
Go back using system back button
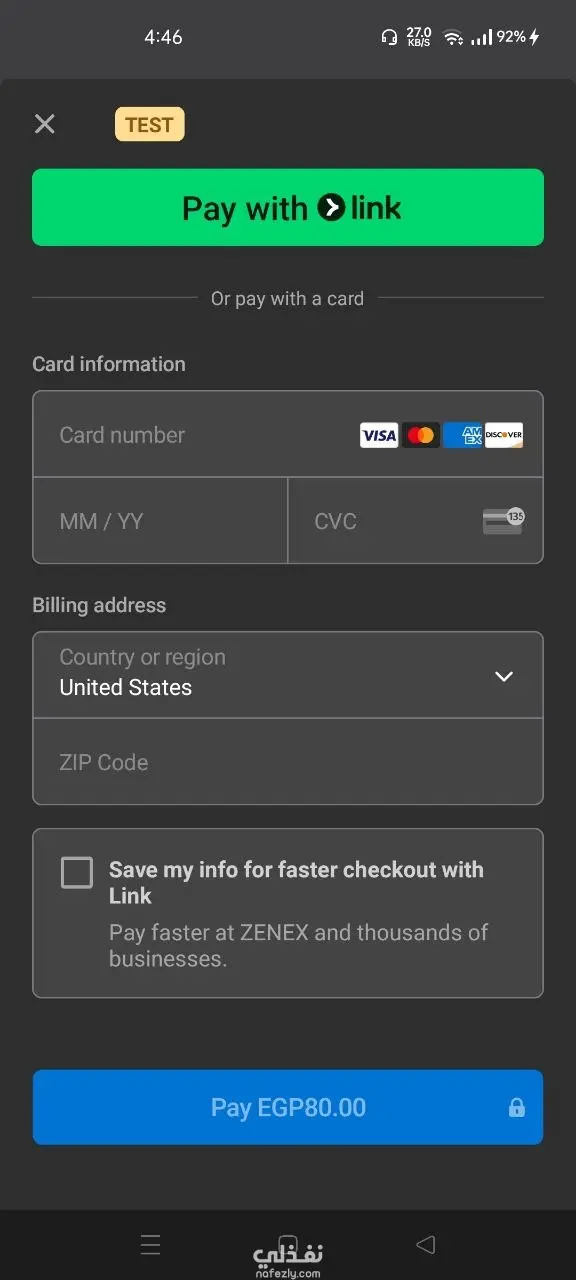click(x=425, y=1245)
